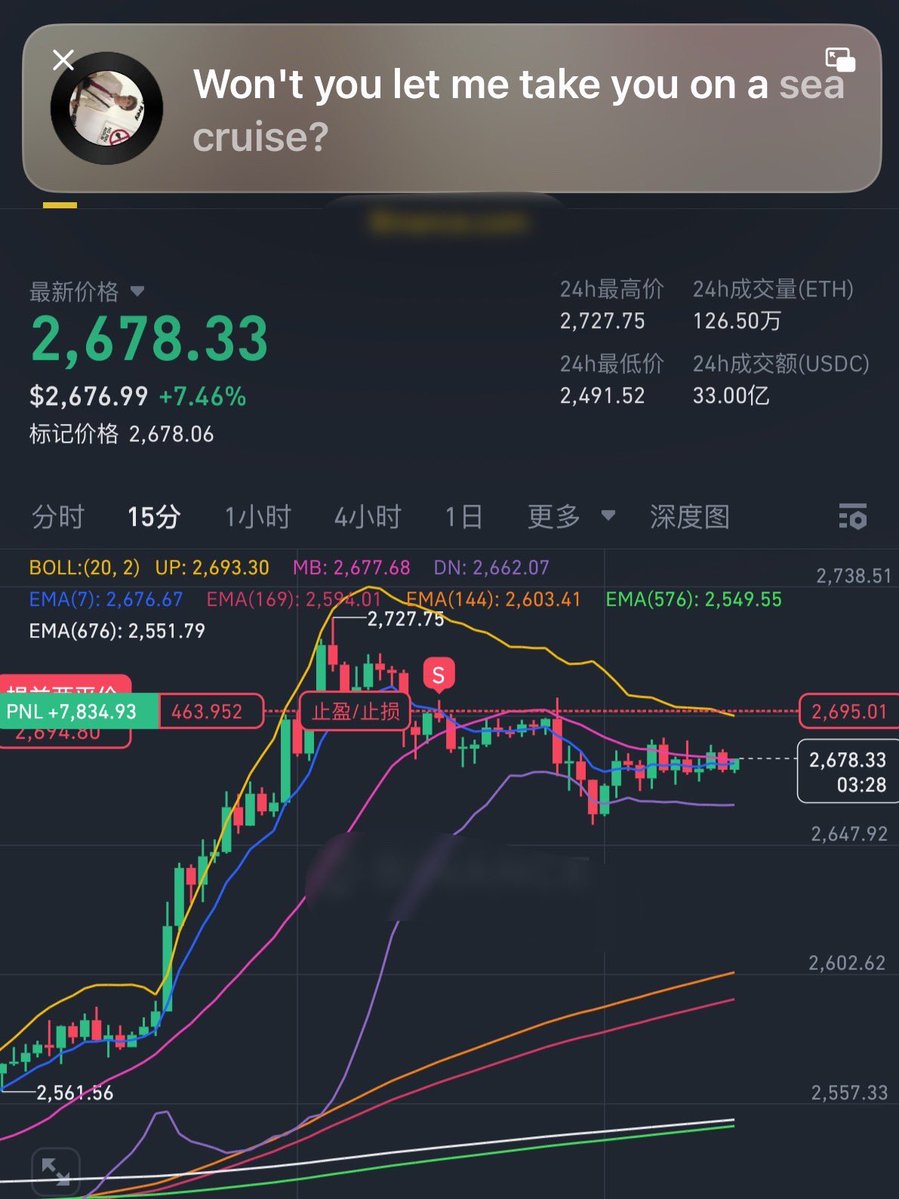Viewport: 899px width, 1199px height.
Task: Close the lyrics banner
Action: 63,60
